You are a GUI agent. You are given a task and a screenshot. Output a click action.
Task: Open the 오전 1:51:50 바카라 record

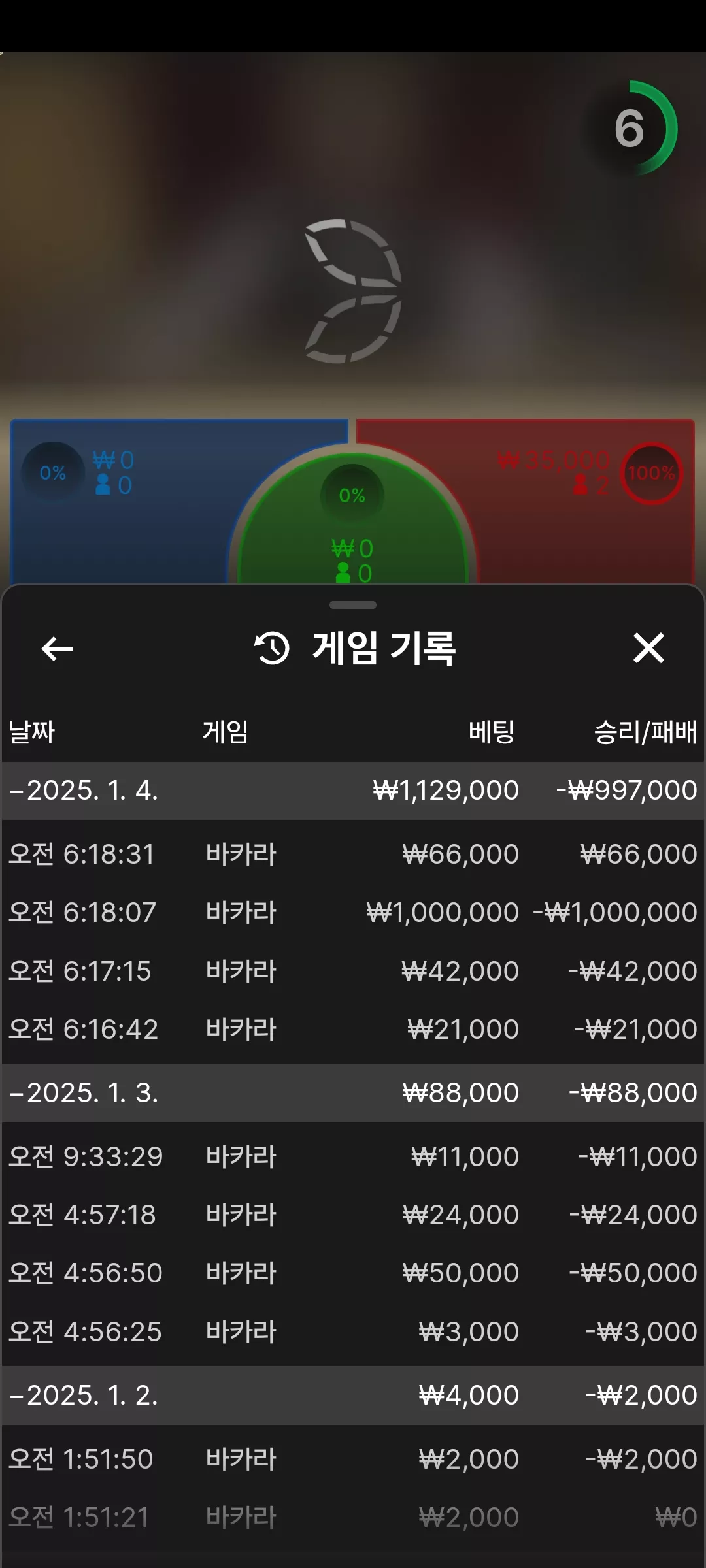(353, 1460)
